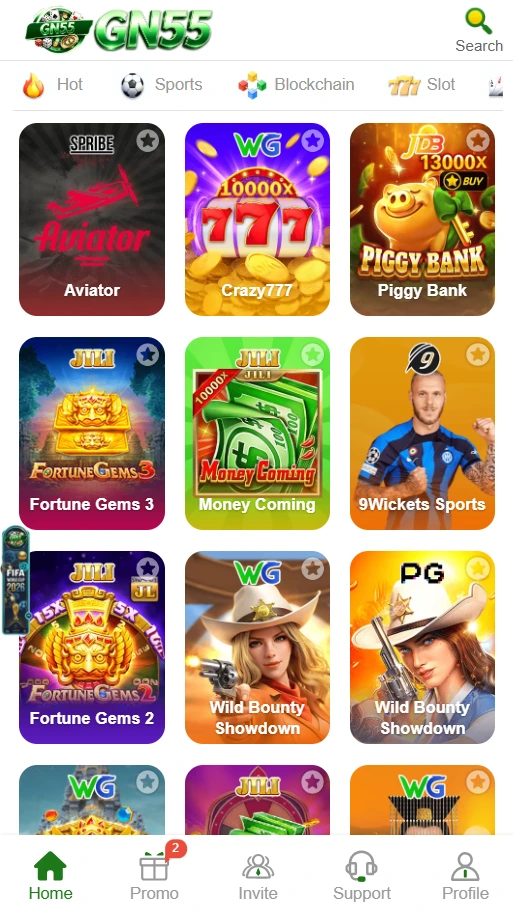Open Fortune Gems 3 game
The image size is (513, 918).
point(92,433)
